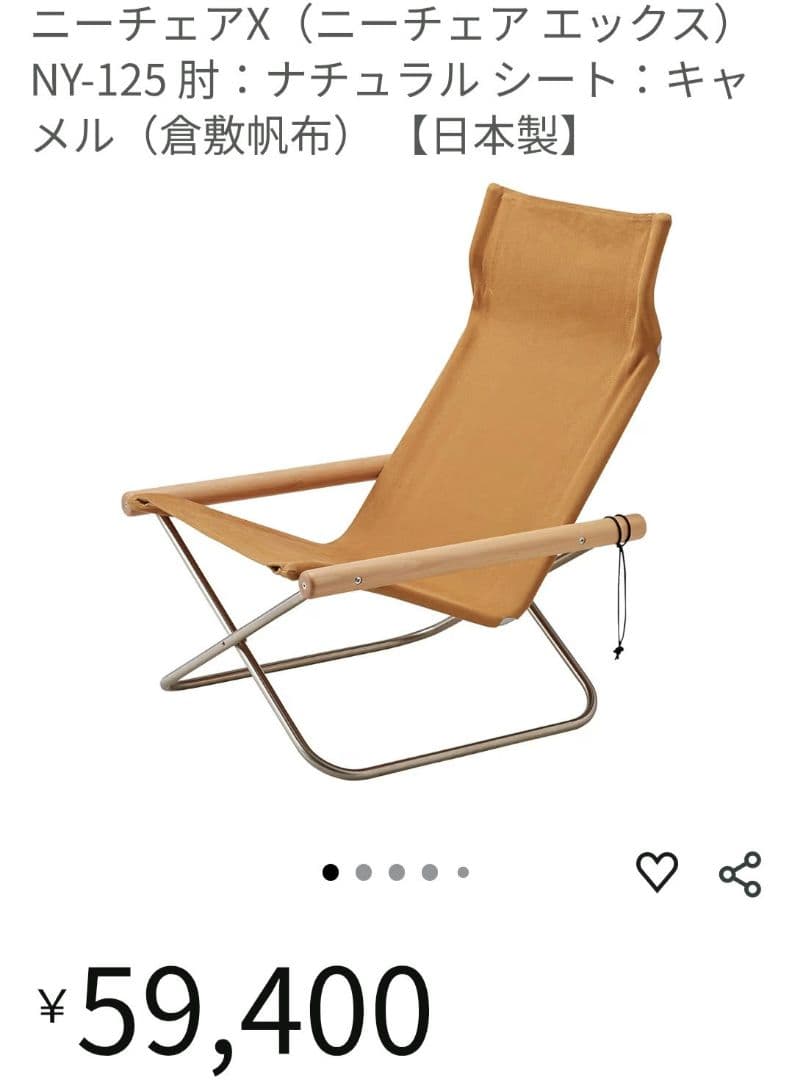Jump to the third carousel dot
Viewport: 793px width, 1080px height.
click(x=397, y=870)
